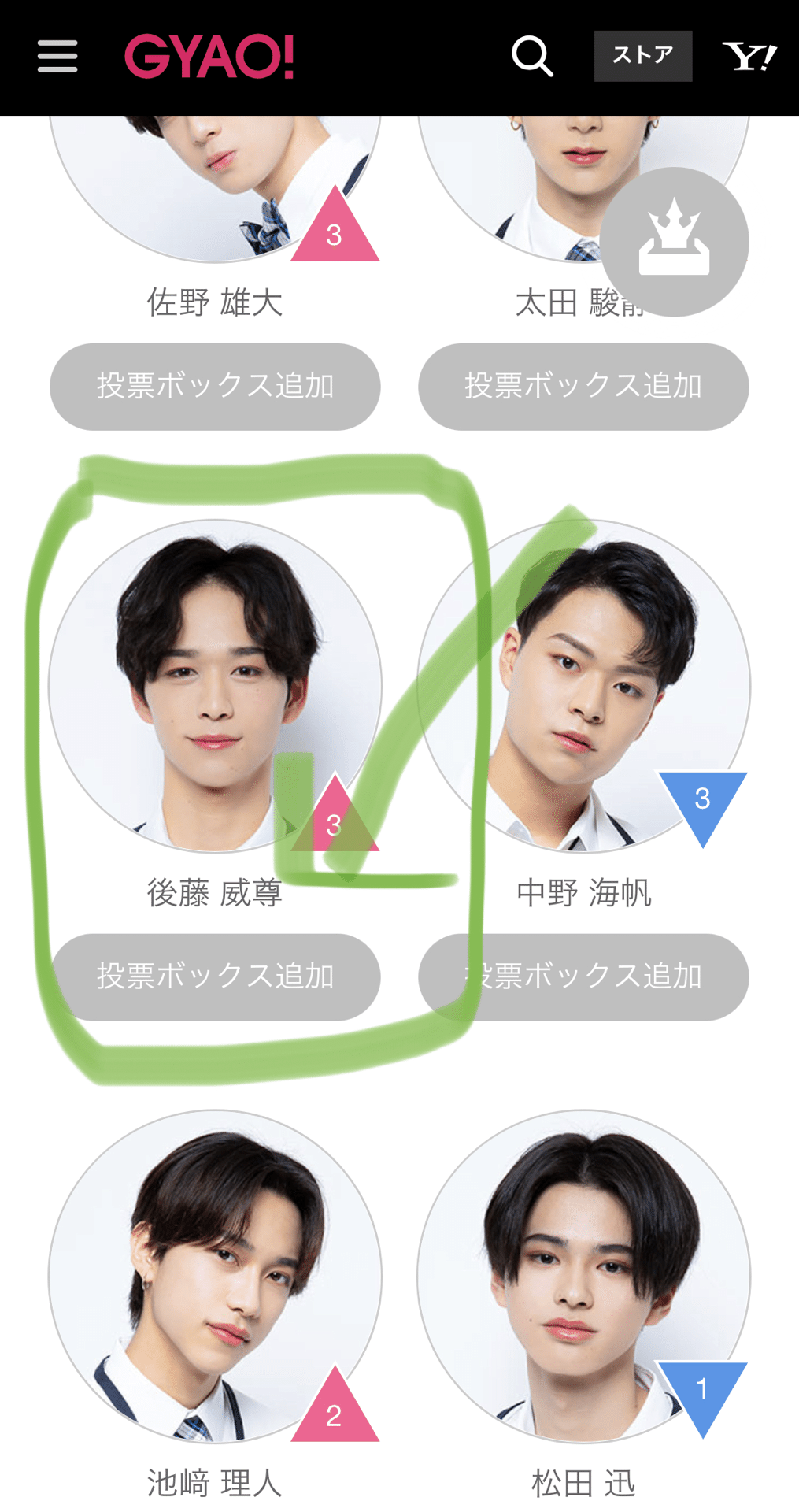Add 中野 海帆 to the vote box

click(x=583, y=976)
